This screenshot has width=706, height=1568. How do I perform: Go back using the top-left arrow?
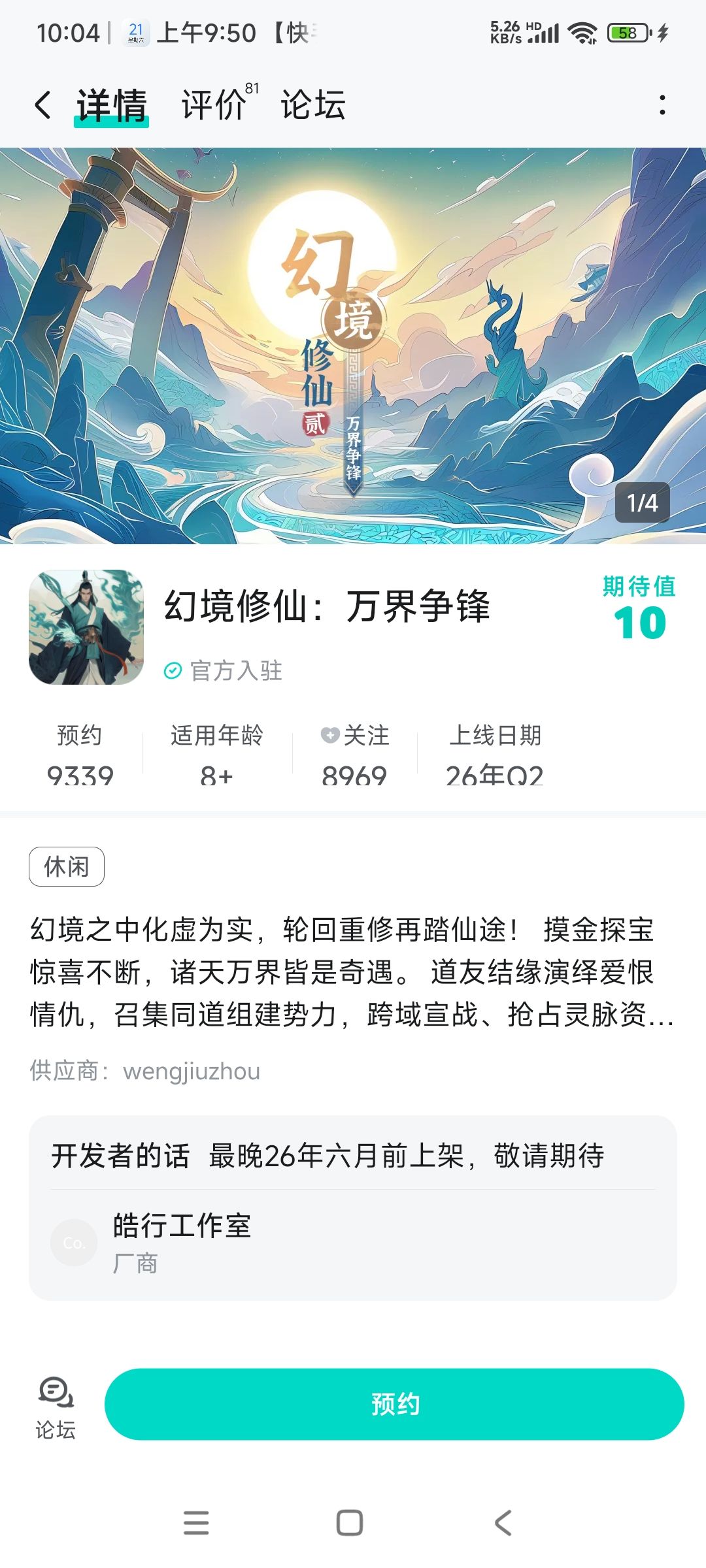click(x=43, y=105)
